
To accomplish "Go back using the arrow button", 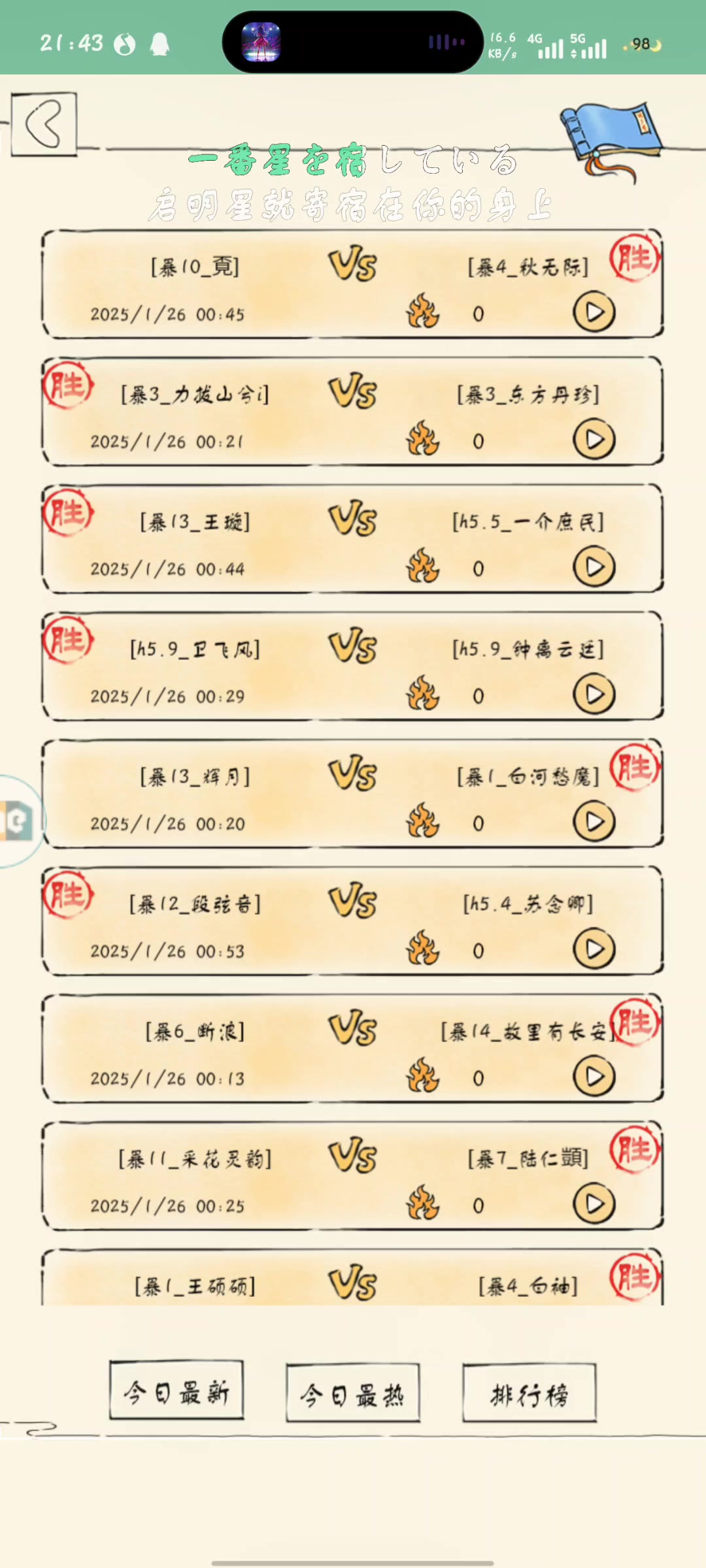I will tap(44, 123).
